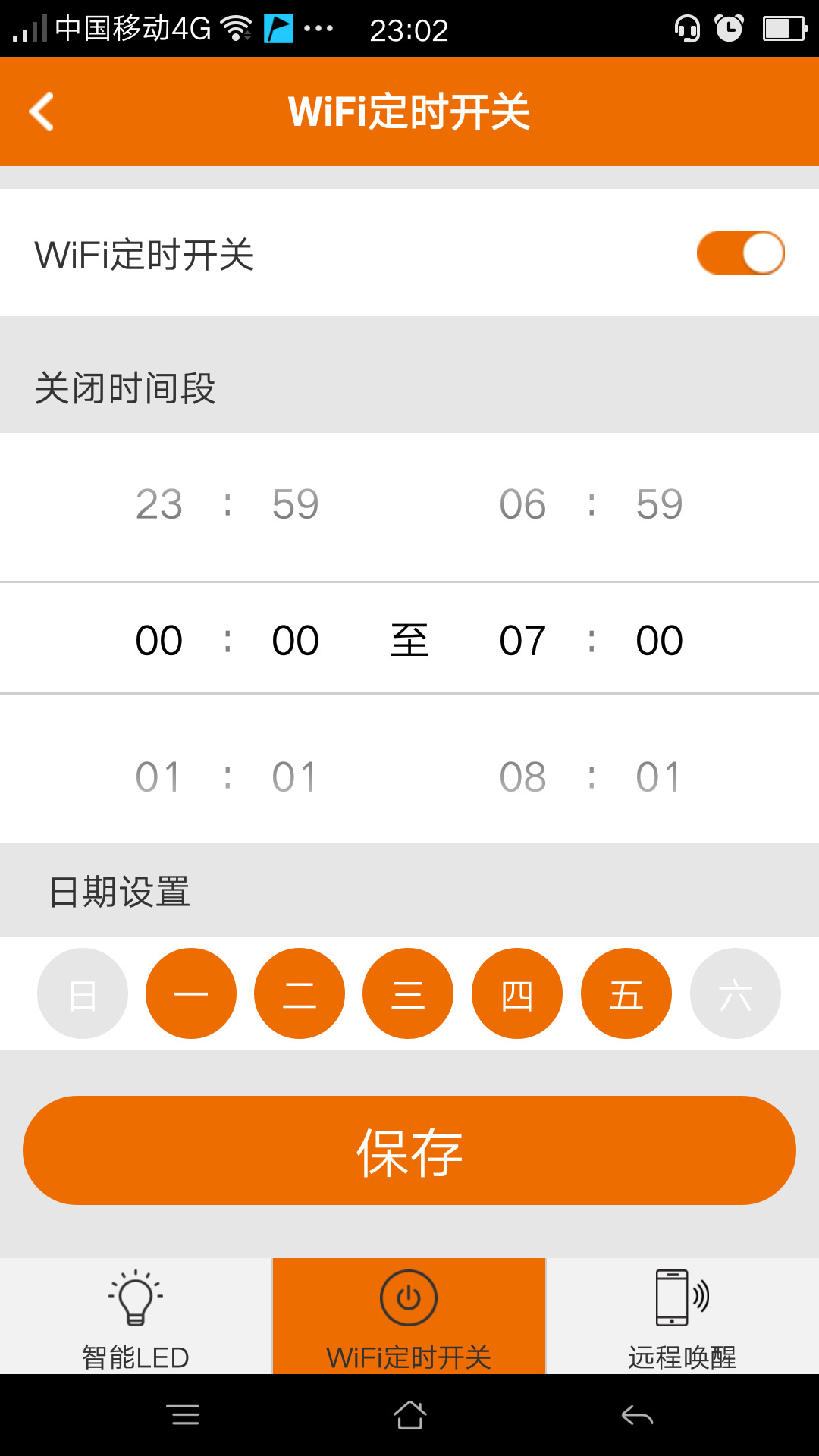Deselect Tuesday 二 day chip
Screen dimensions: 819x1456
pos(300,993)
